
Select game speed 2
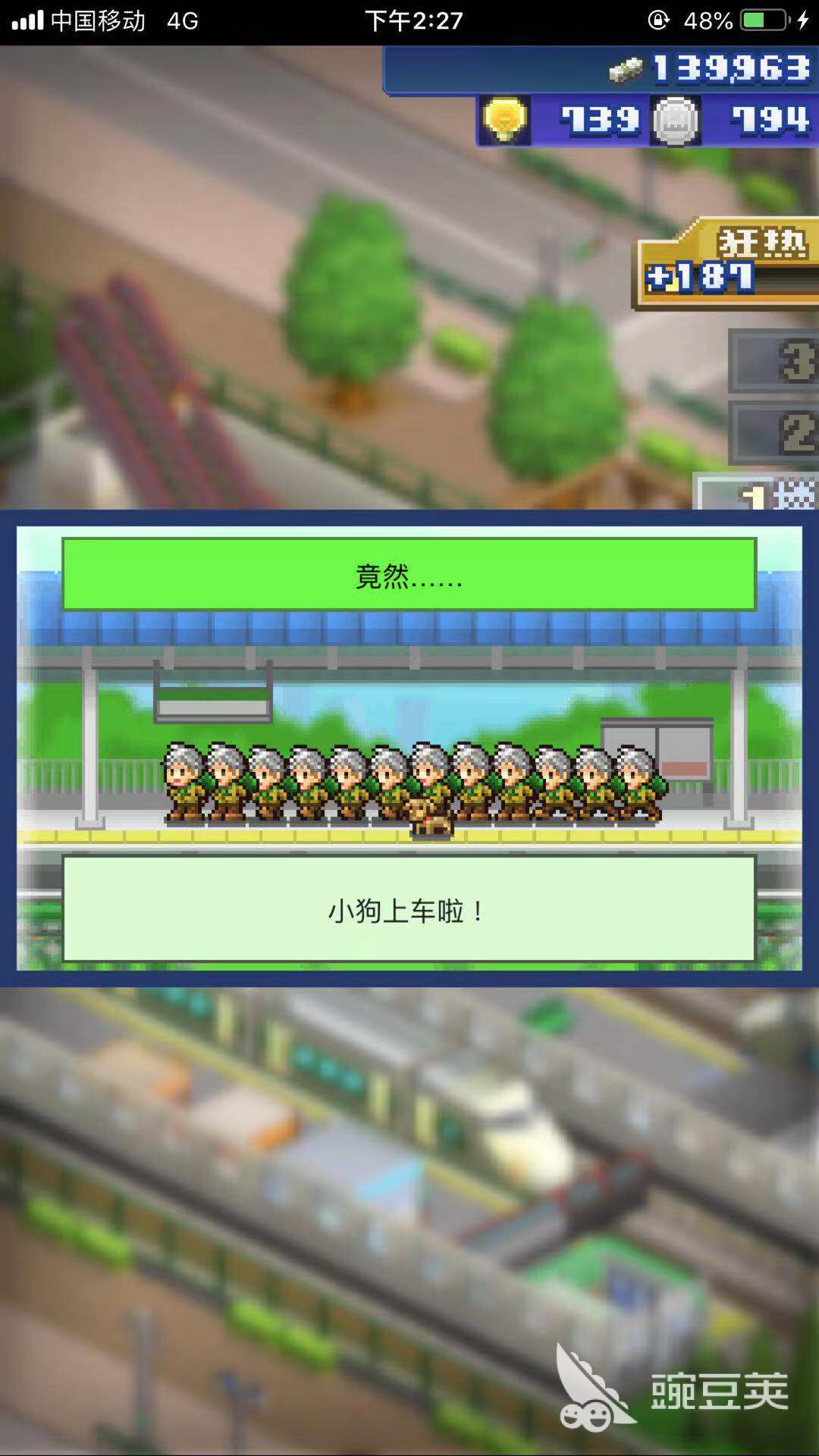click(775, 433)
